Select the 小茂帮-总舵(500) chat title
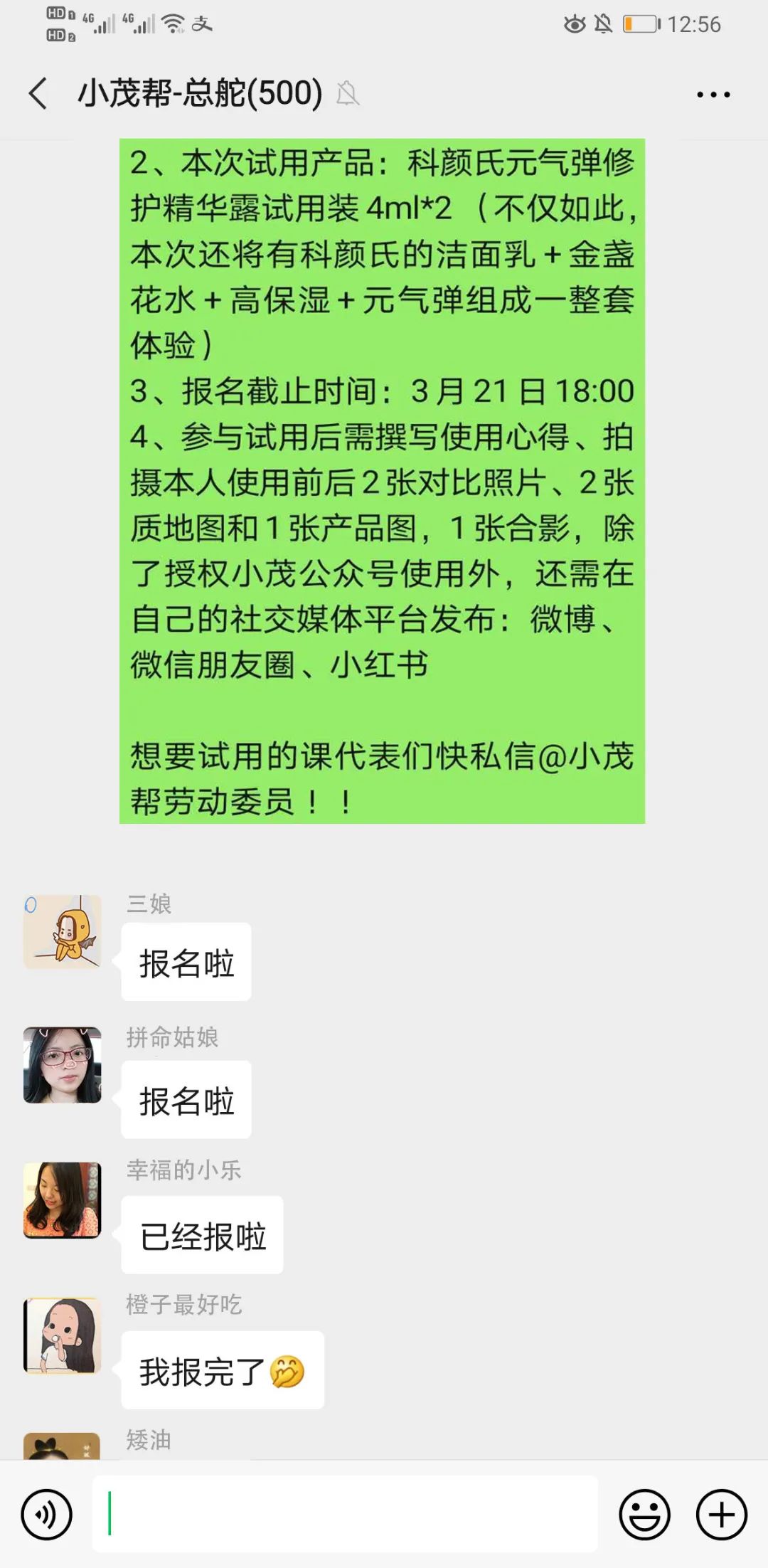 pyautogui.click(x=199, y=93)
